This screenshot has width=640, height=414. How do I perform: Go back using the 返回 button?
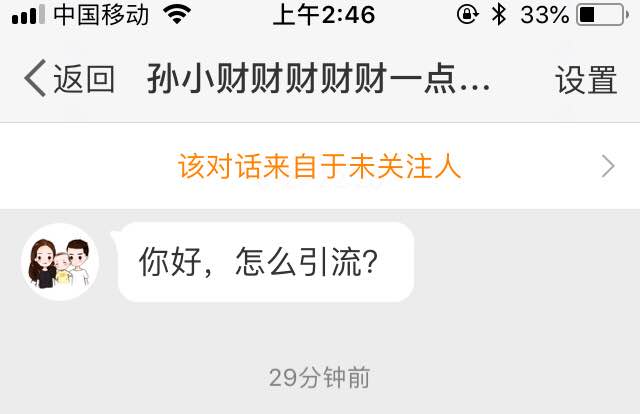point(68,79)
